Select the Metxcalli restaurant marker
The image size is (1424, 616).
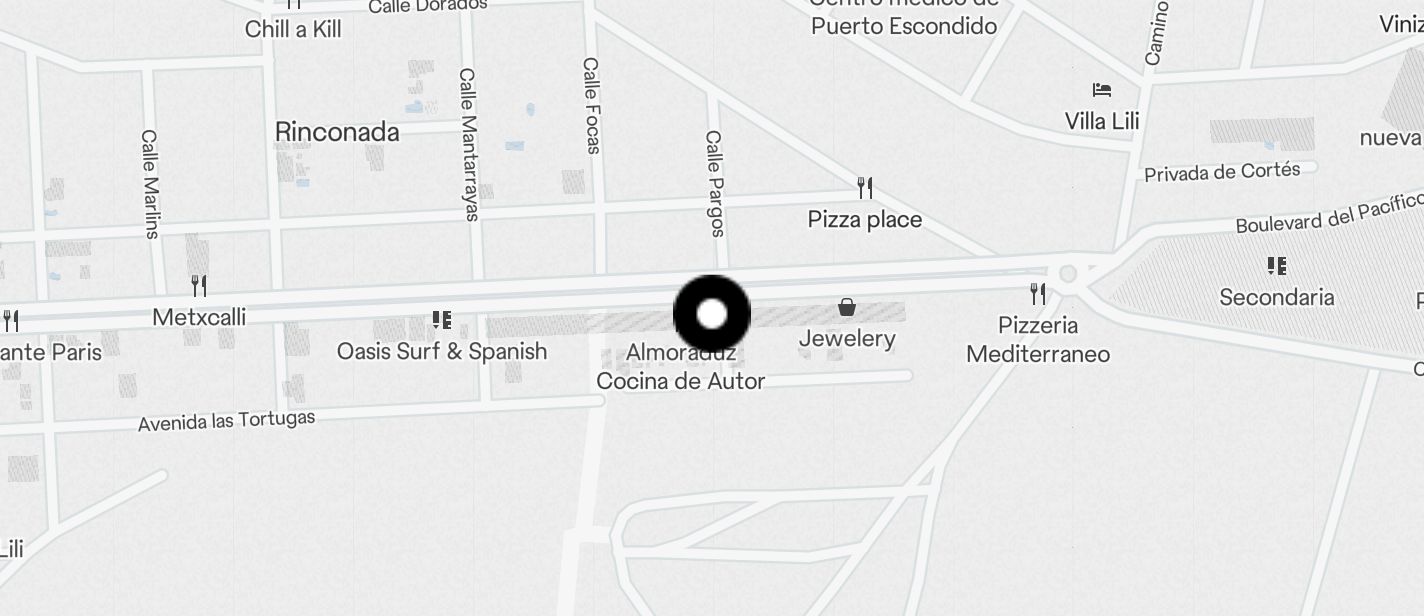(199, 286)
